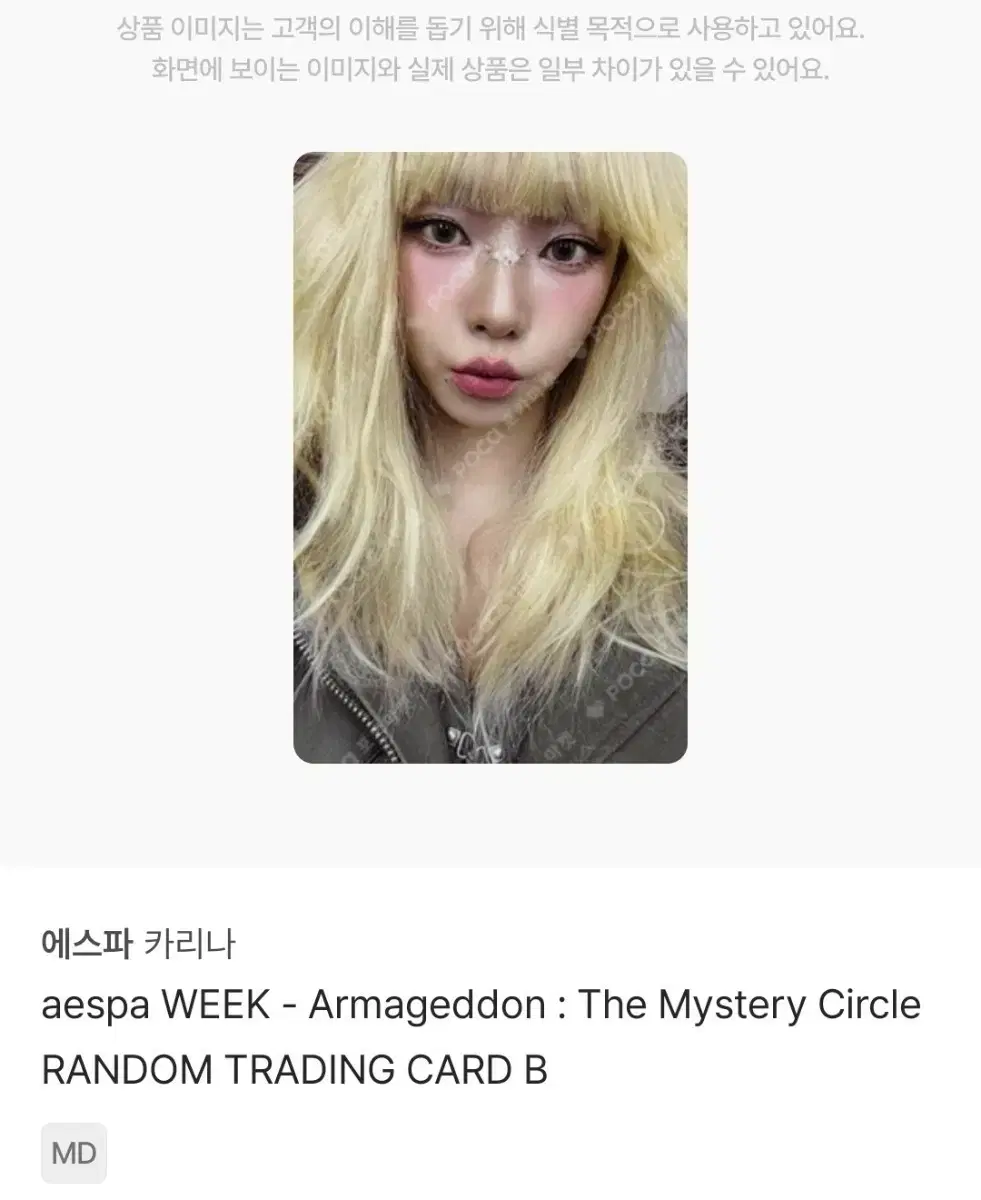Filter by MD merchandise category
Image resolution: width=981 pixels, height=1200 pixels.
click(73, 1152)
